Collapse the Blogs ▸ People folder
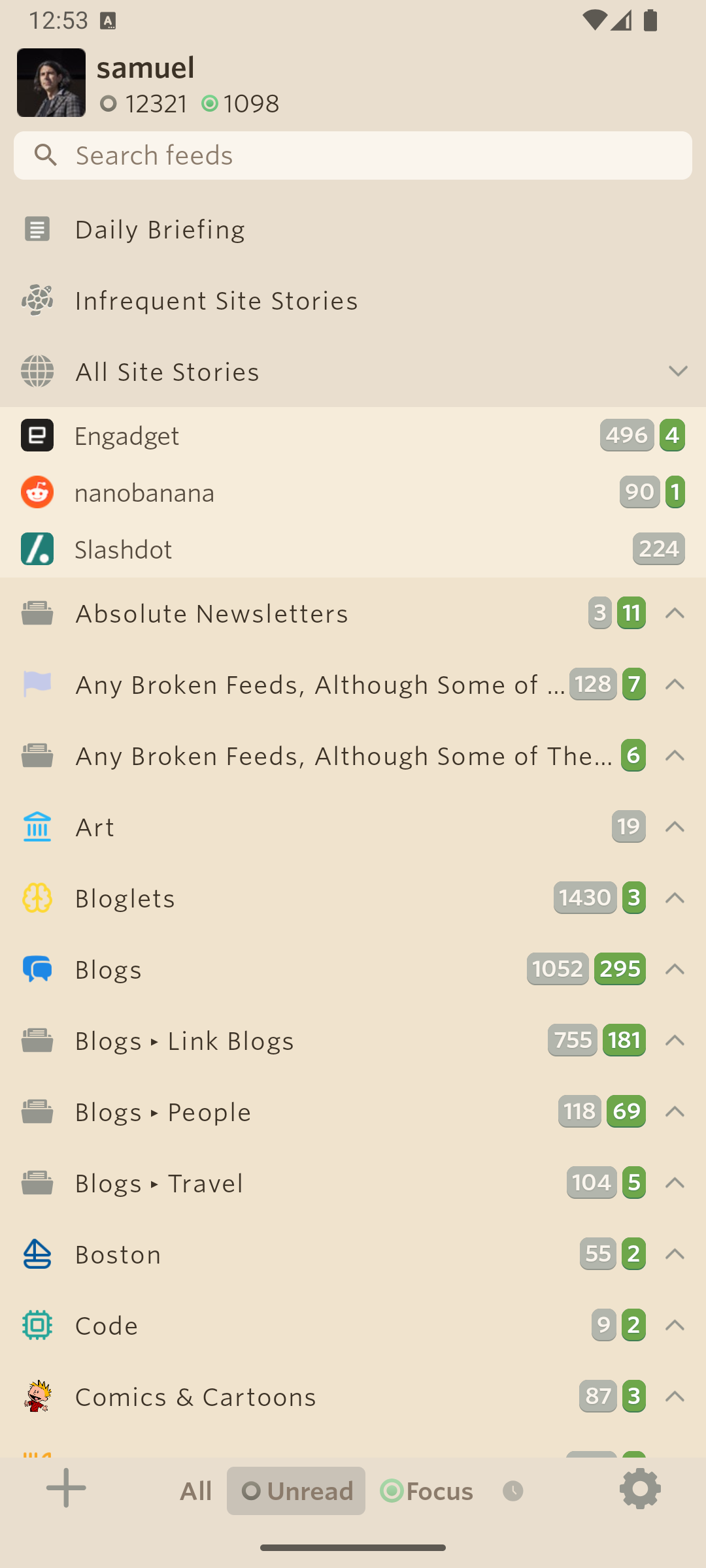This screenshot has width=706, height=1568. pyautogui.click(x=675, y=1112)
